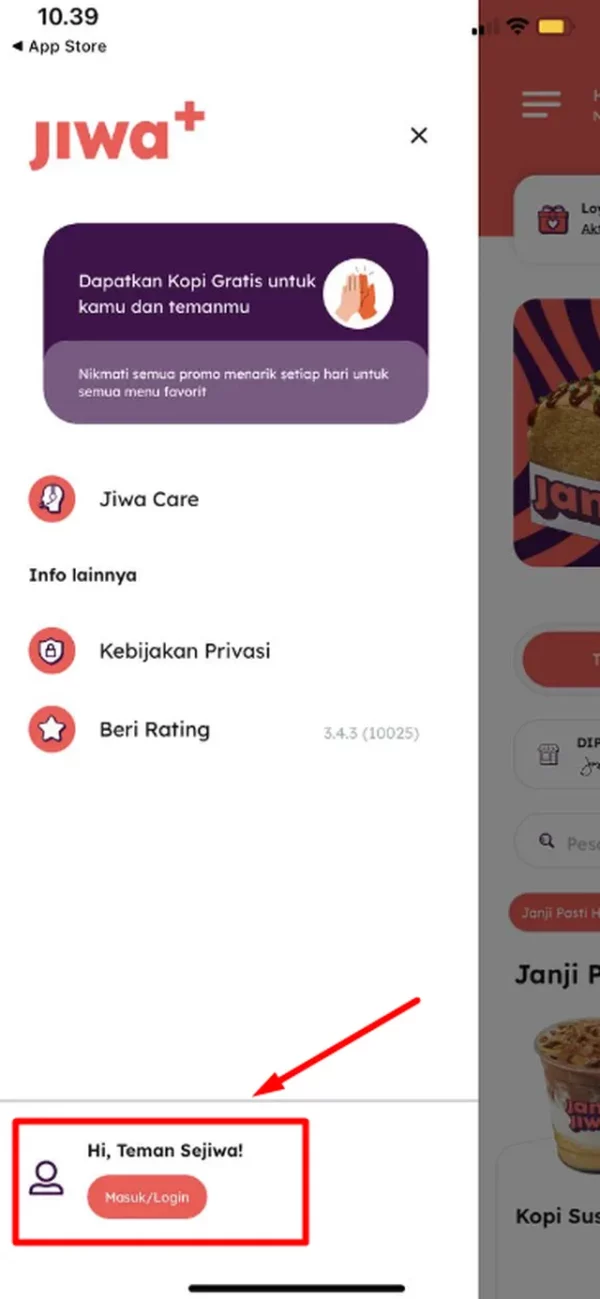Open Jiwa Care support
The height and width of the screenshot is (1299, 600).
tap(148, 499)
